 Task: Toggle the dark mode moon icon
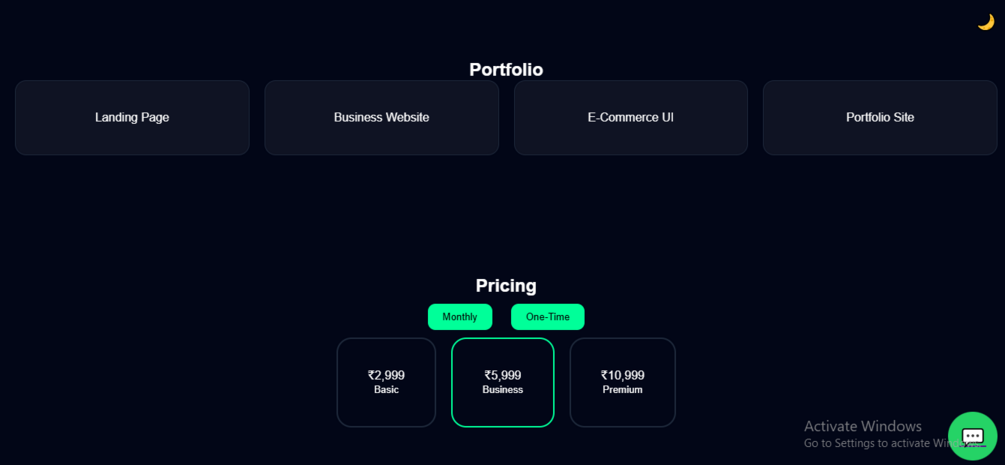pos(985,22)
